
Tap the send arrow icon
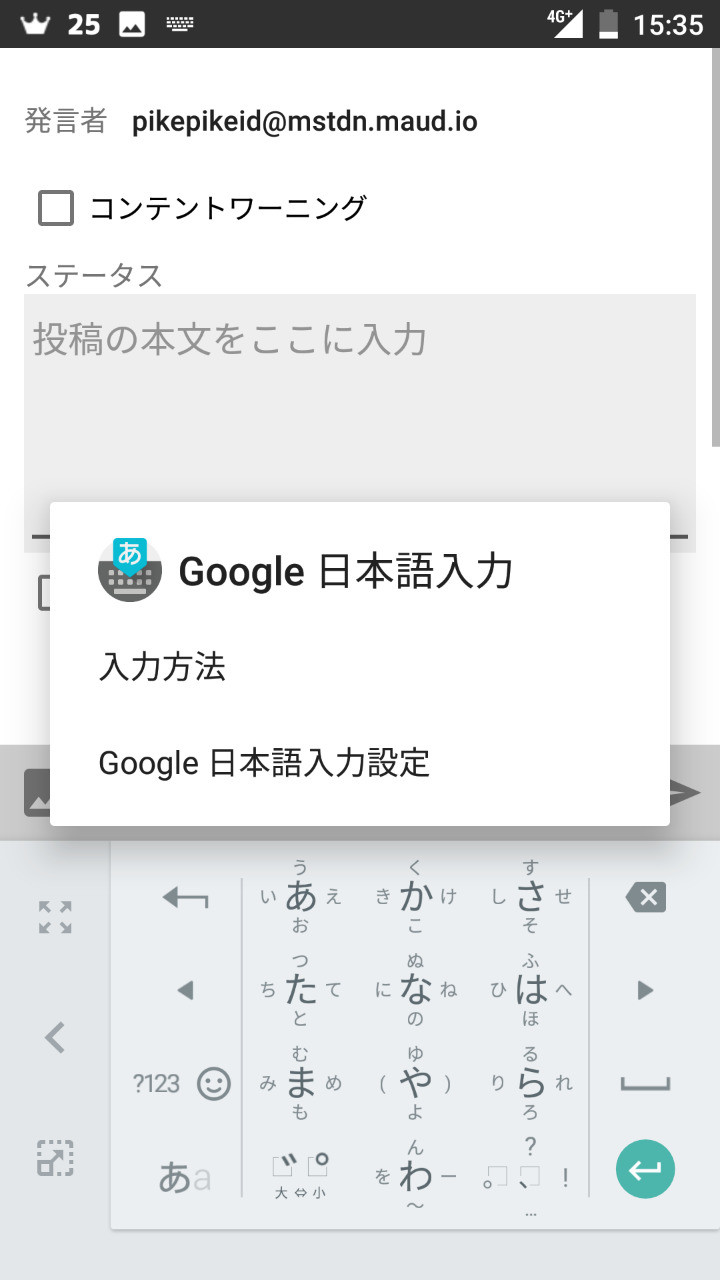tap(686, 792)
